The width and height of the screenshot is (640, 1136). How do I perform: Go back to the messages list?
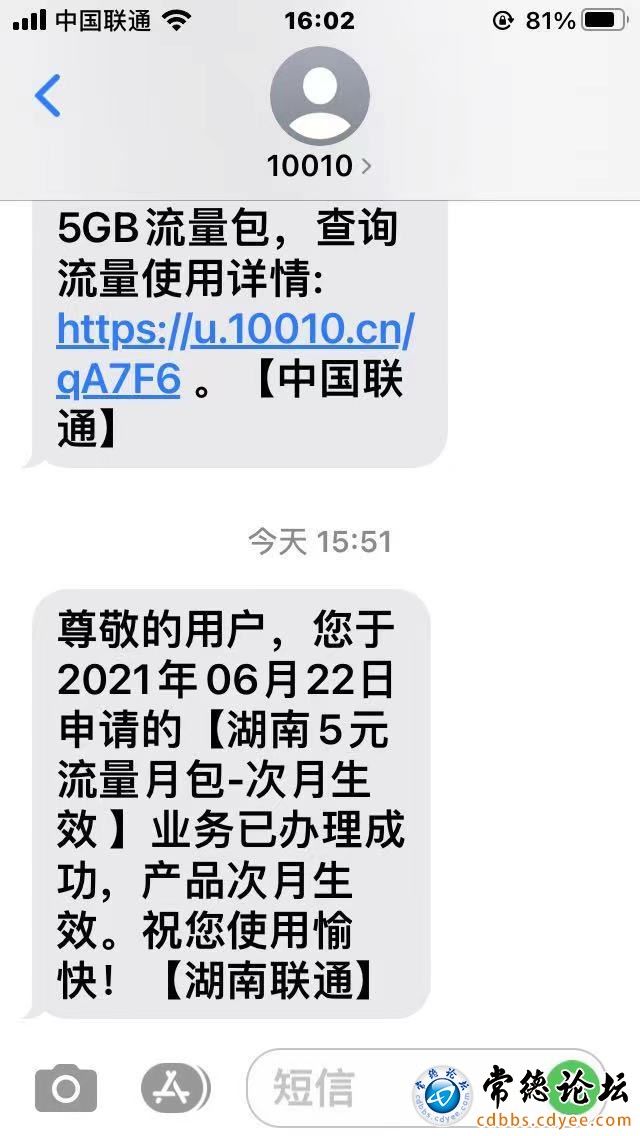click(x=47, y=96)
